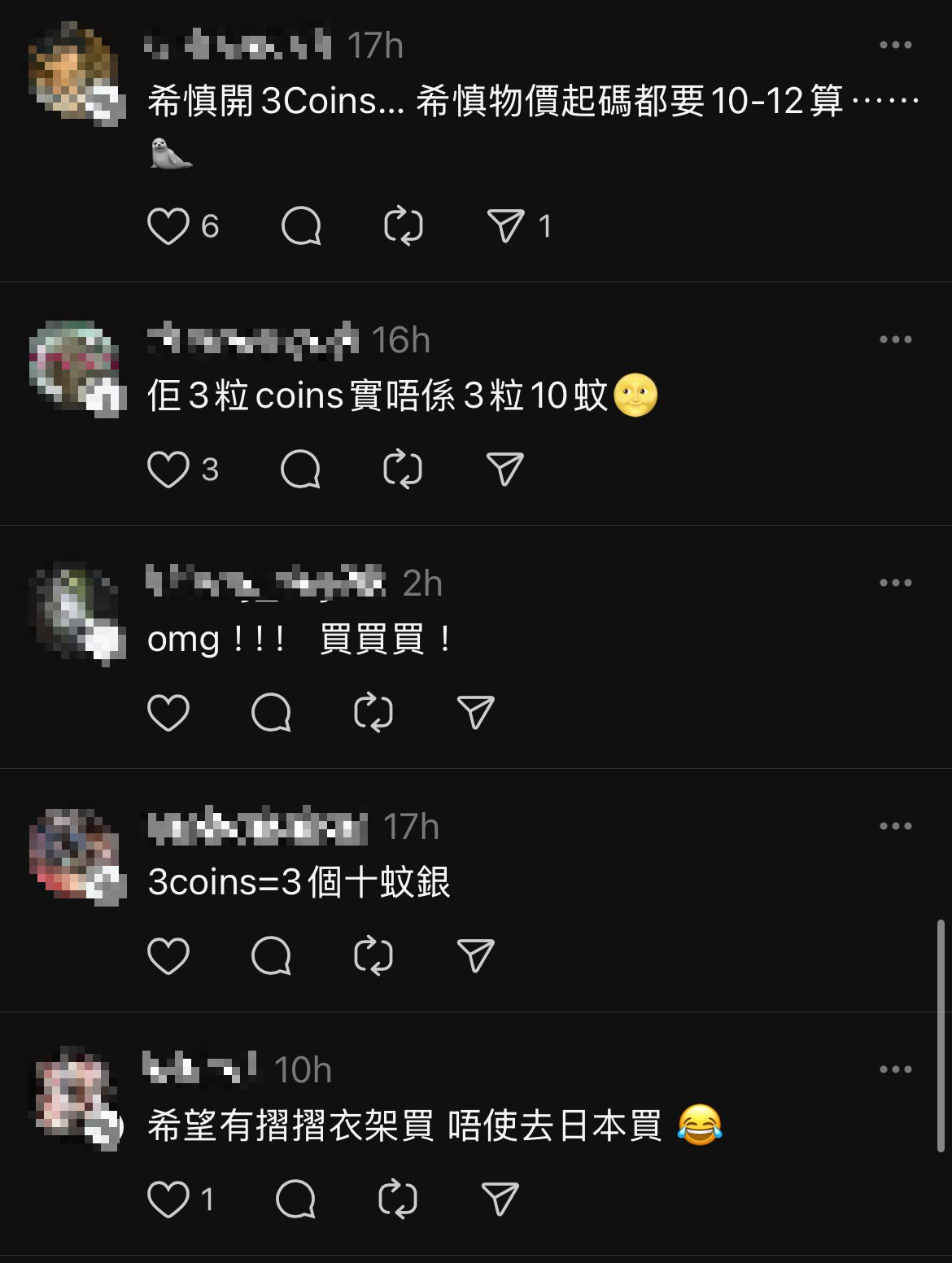952x1263 pixels.
Task: Open options menu on the bottom comment
Action: 897,1069
